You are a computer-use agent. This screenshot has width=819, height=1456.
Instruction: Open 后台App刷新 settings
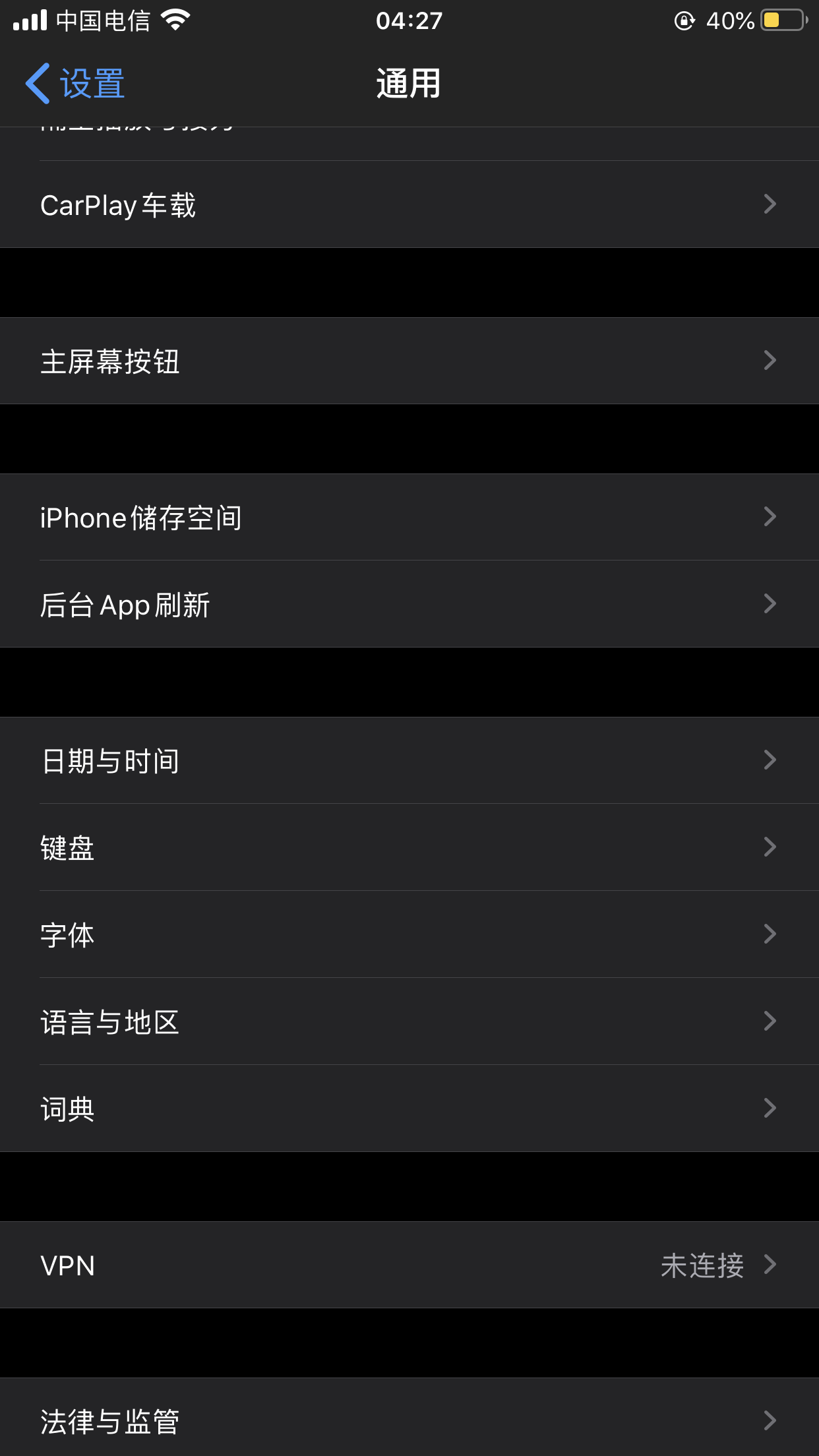(x=409, y=604)
